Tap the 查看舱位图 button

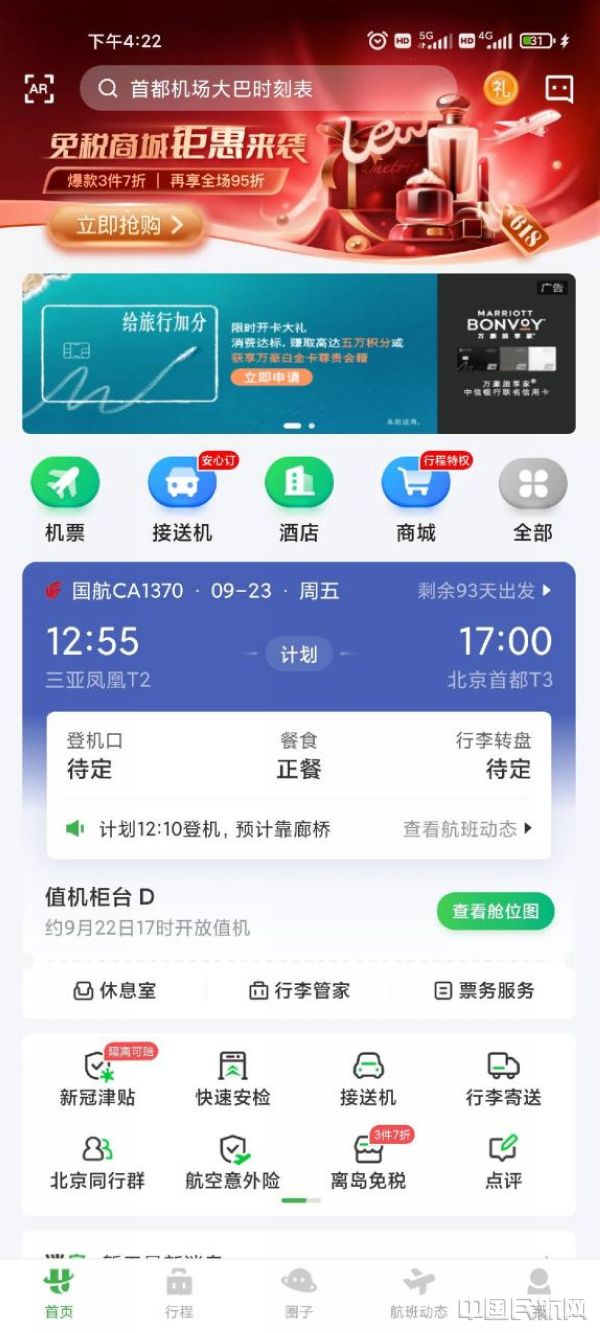[x=495, y=911]
